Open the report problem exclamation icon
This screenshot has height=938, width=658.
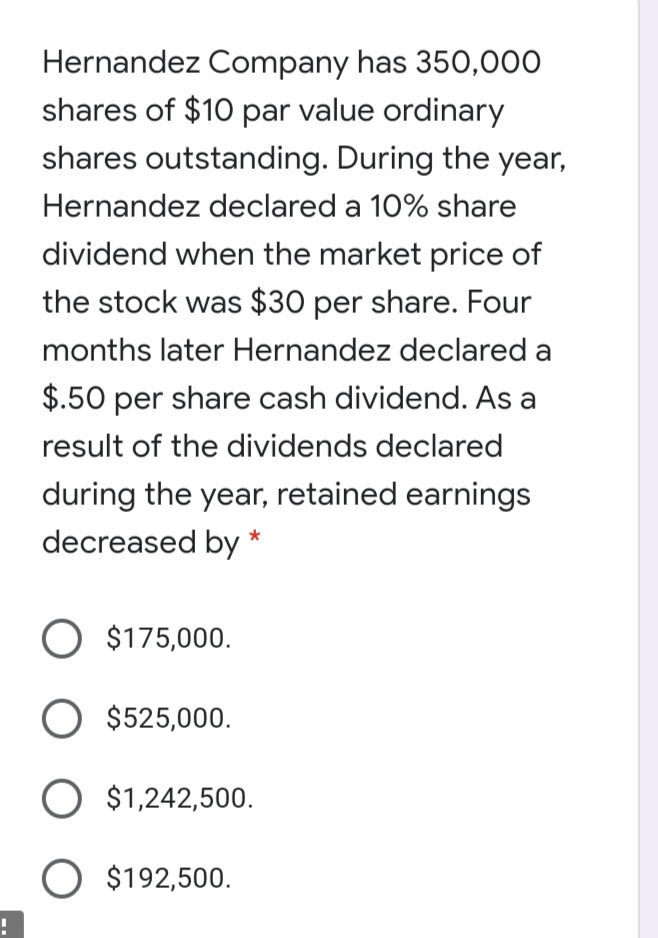pyautogui.click(x=10, y=923)
